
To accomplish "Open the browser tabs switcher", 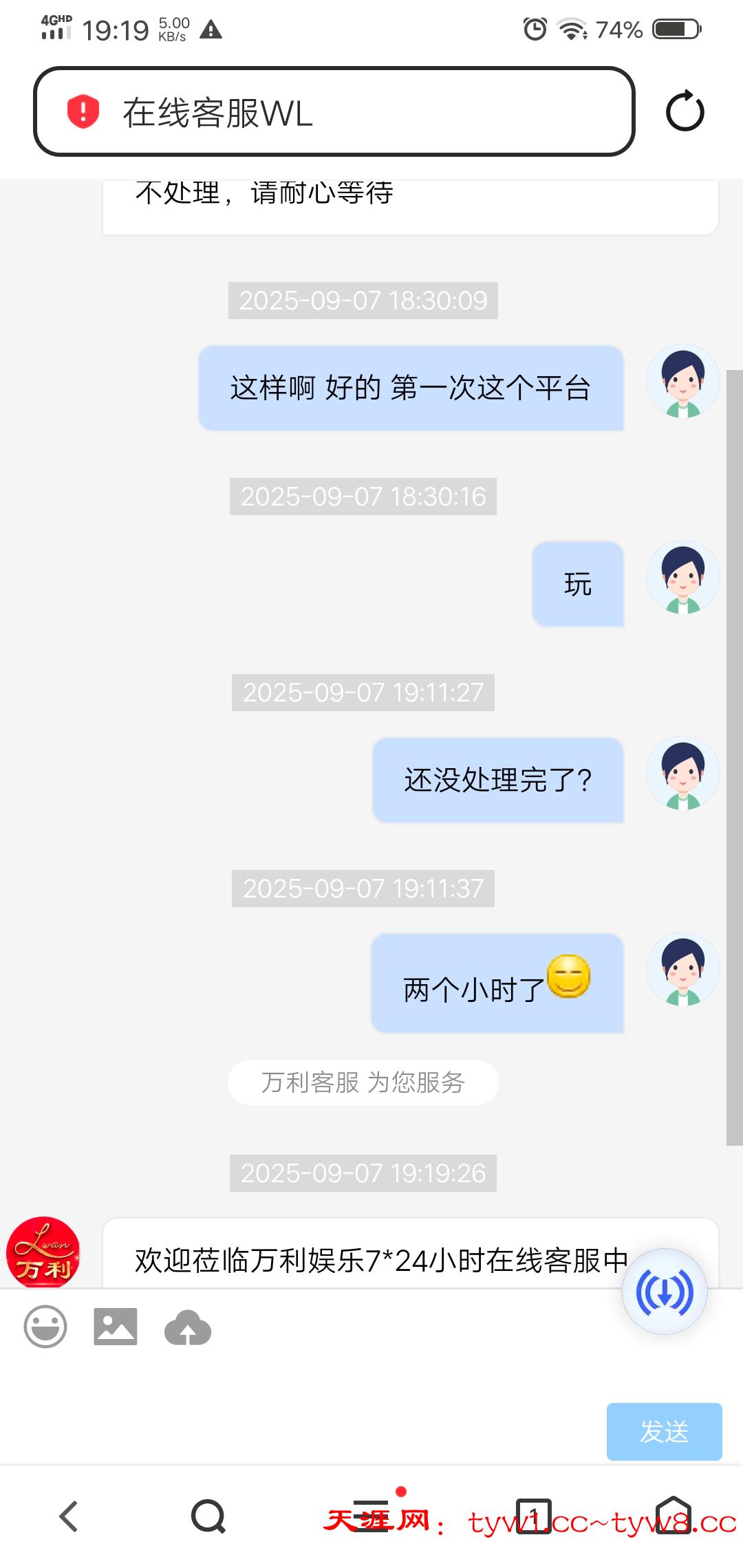I will pos(534,1516).
